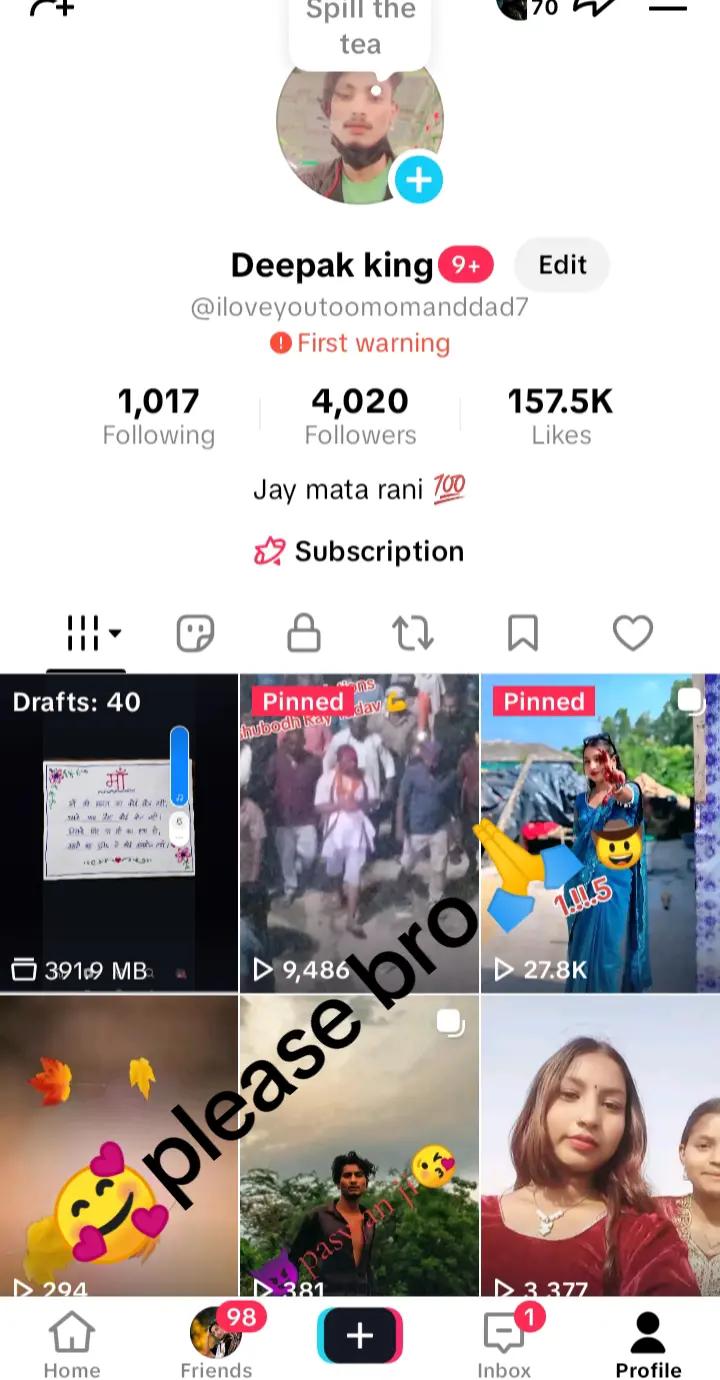Switch to the reposts tab
This screenshot has width=720, height=1380.
coord(413,633)
